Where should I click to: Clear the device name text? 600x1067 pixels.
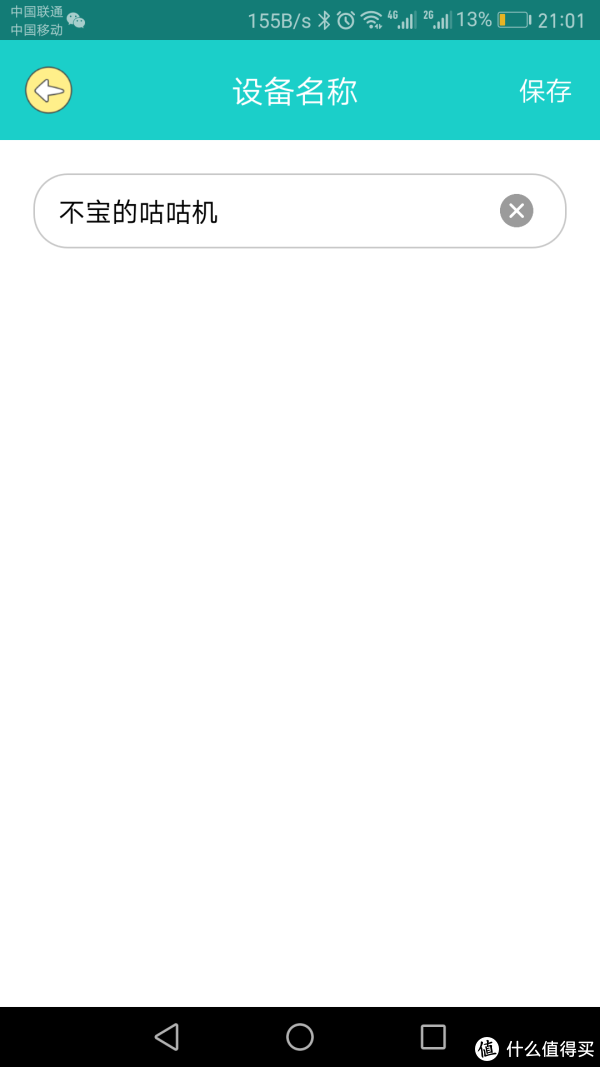[x=516, y=211]
